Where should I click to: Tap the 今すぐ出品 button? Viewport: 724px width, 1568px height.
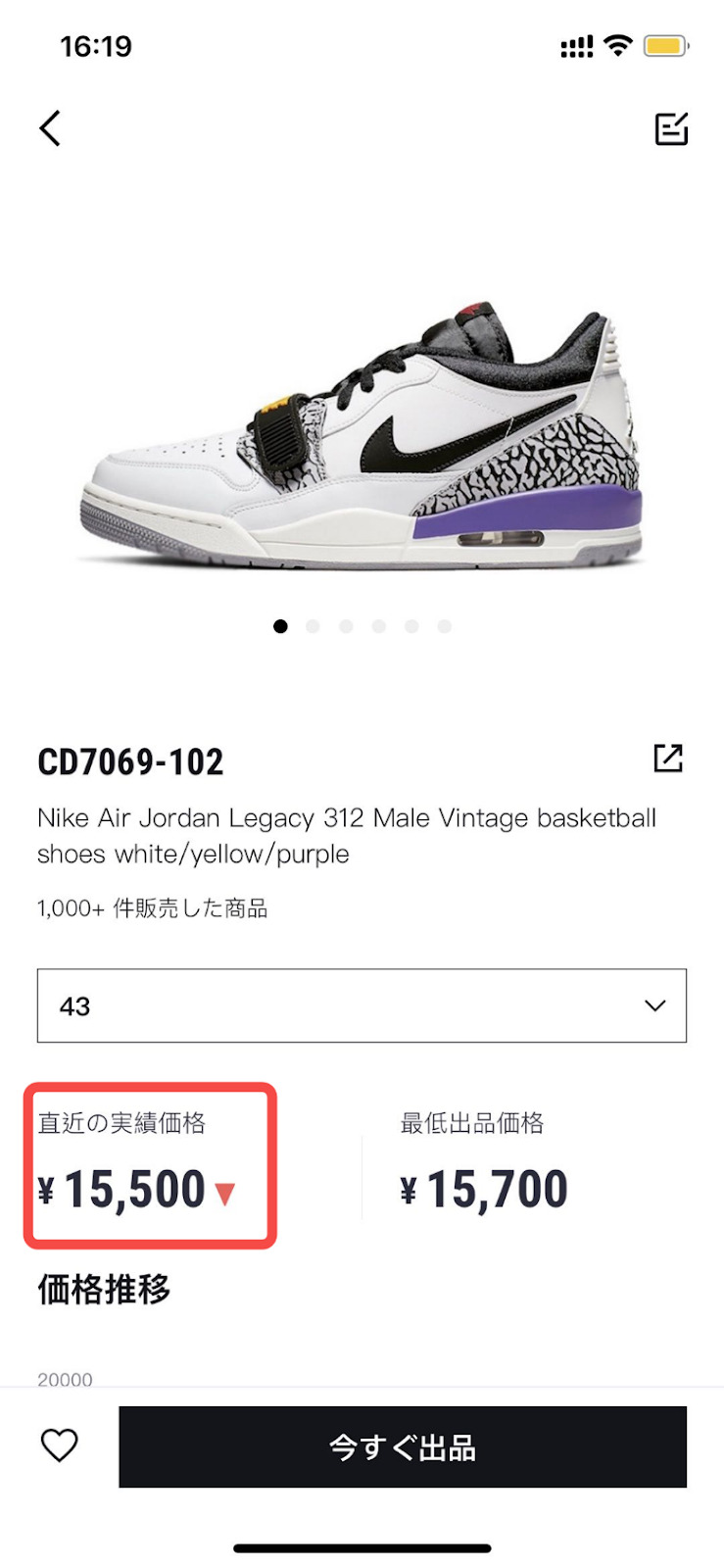(x=403, y=1446)
